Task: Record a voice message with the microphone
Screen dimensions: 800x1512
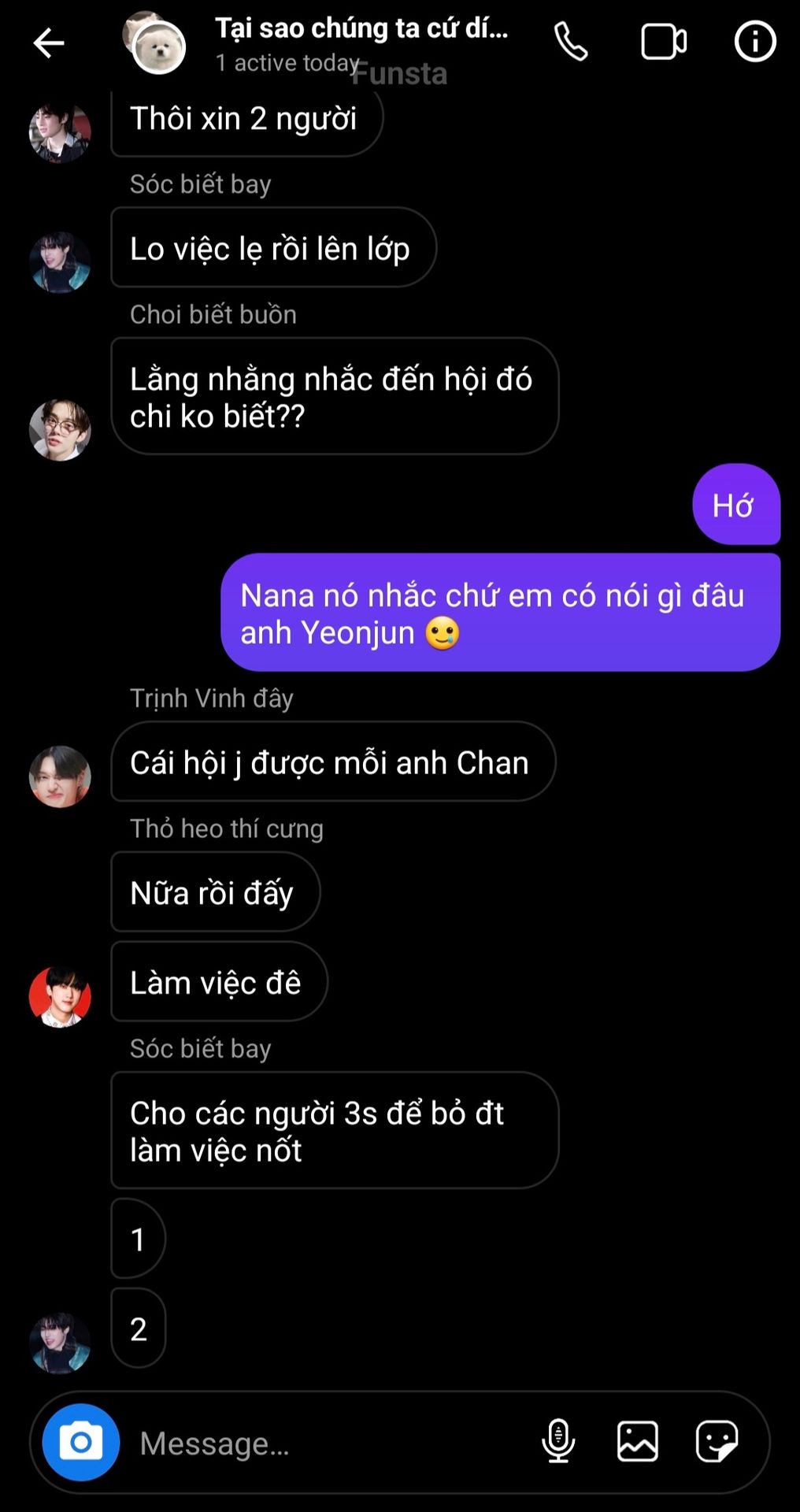Action: (558, 1441)
